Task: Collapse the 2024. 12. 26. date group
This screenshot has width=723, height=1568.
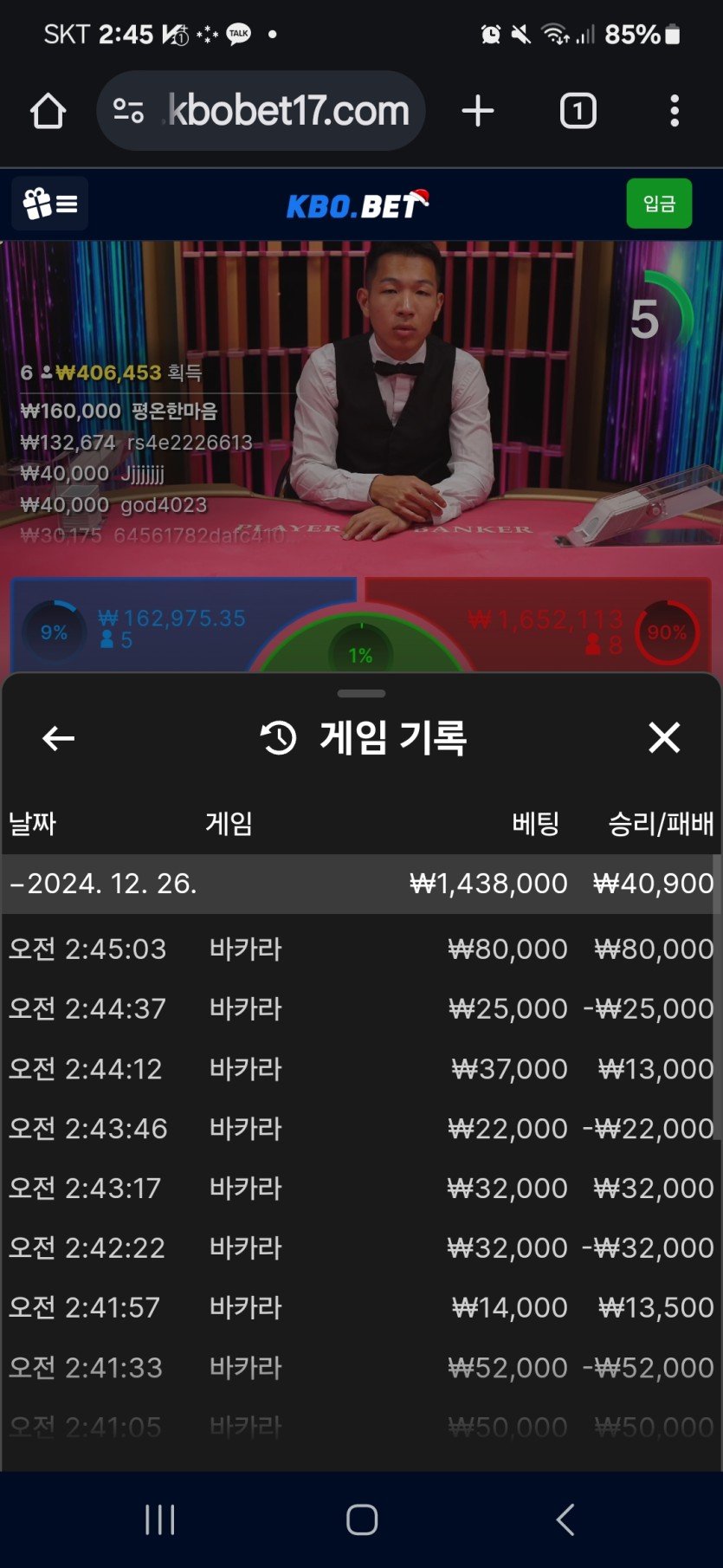Action: click(x=104, y=884)
